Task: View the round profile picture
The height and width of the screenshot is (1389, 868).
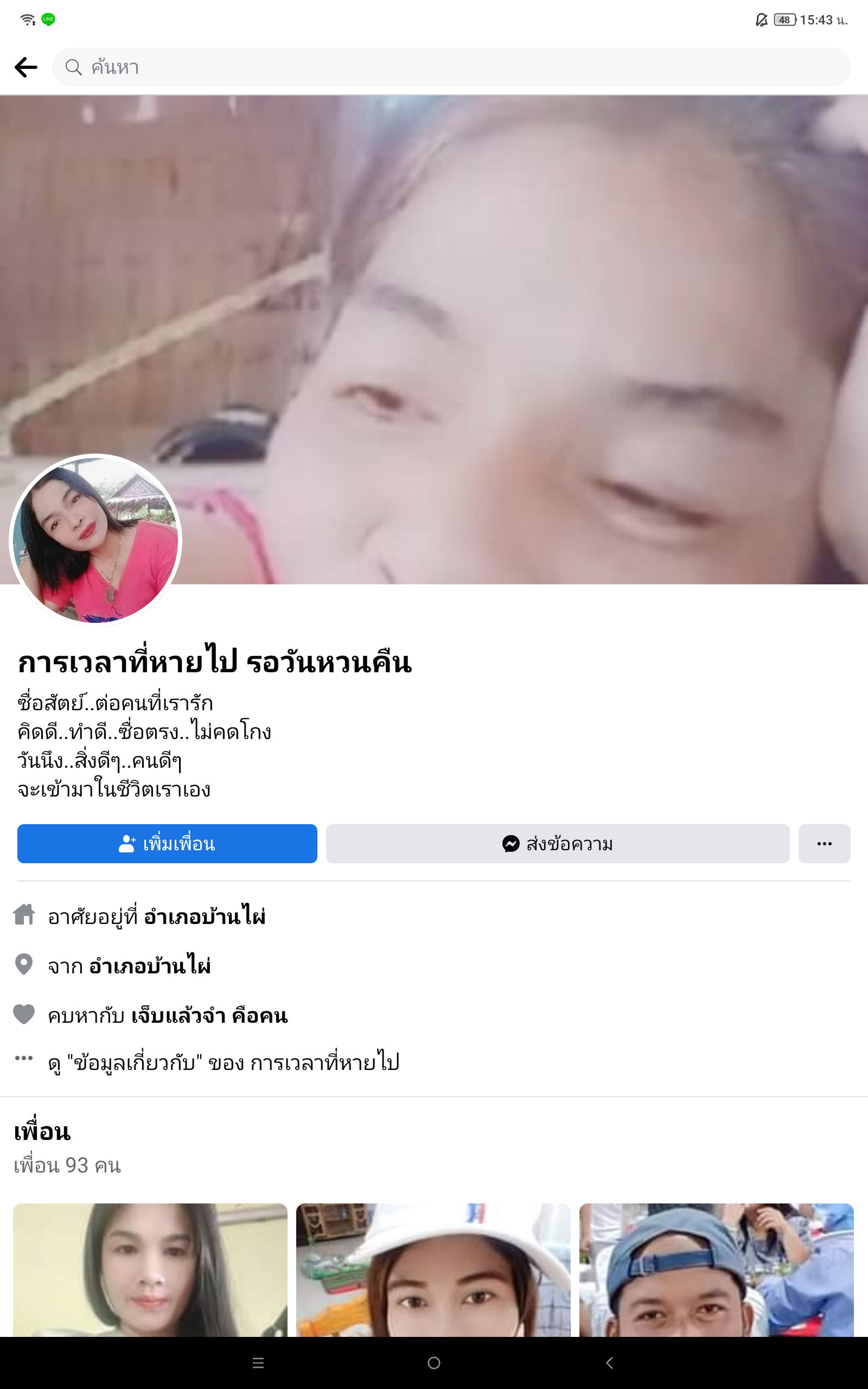Action: point(96,540)
